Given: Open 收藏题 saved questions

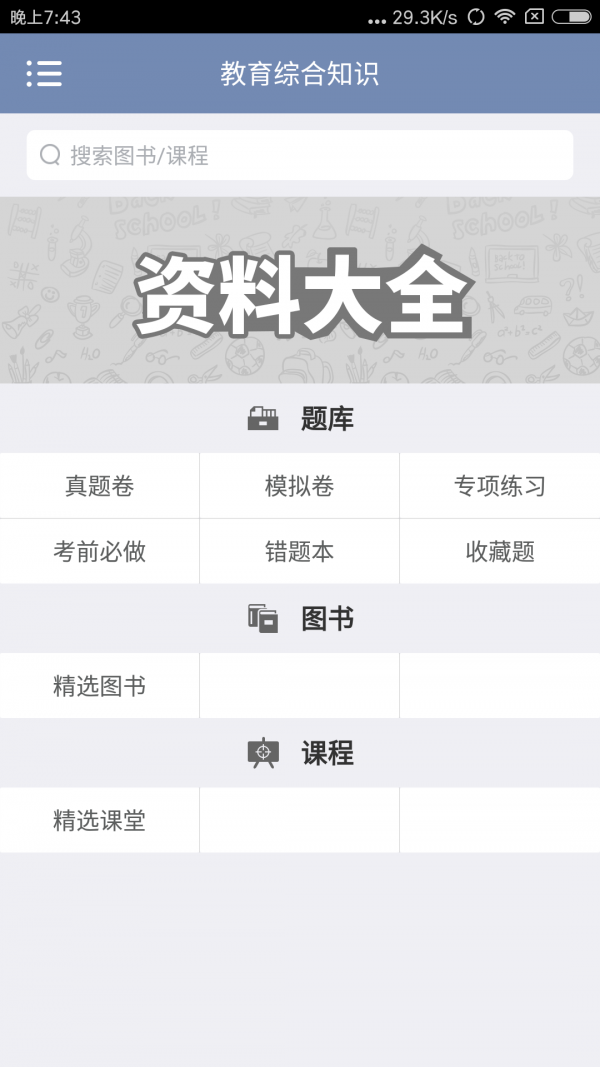Looking at the screenshot, I should [500, 551].
